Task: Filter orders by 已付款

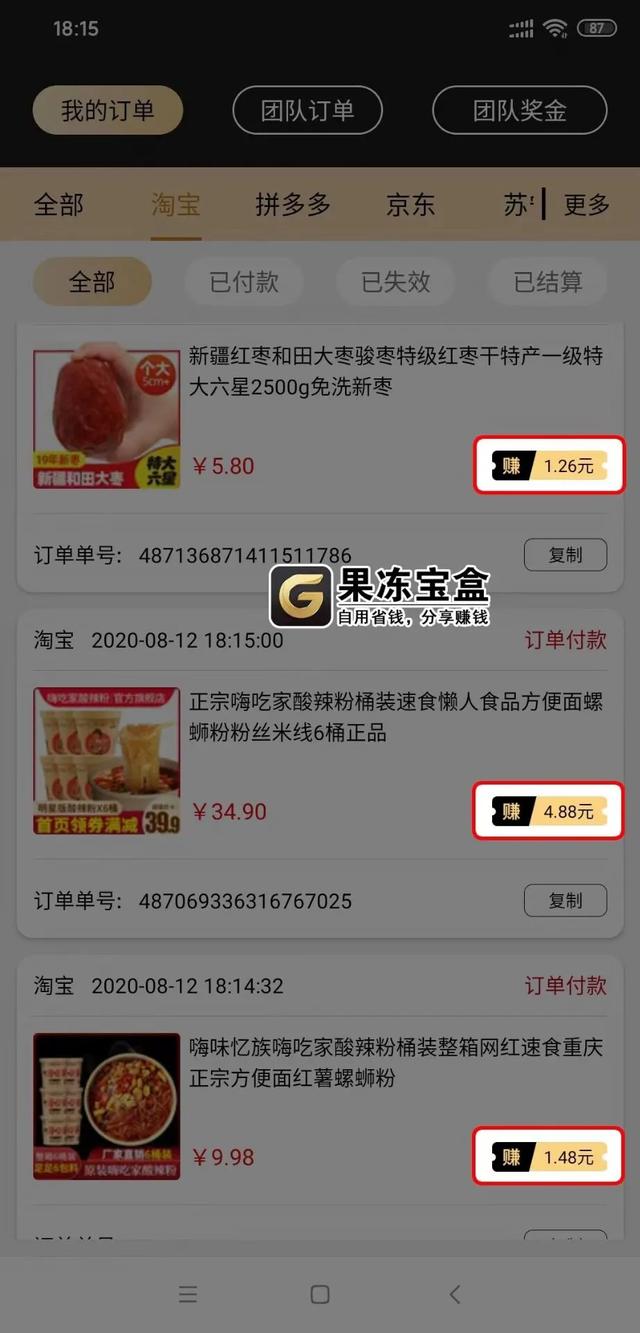Action: point(244,282)
